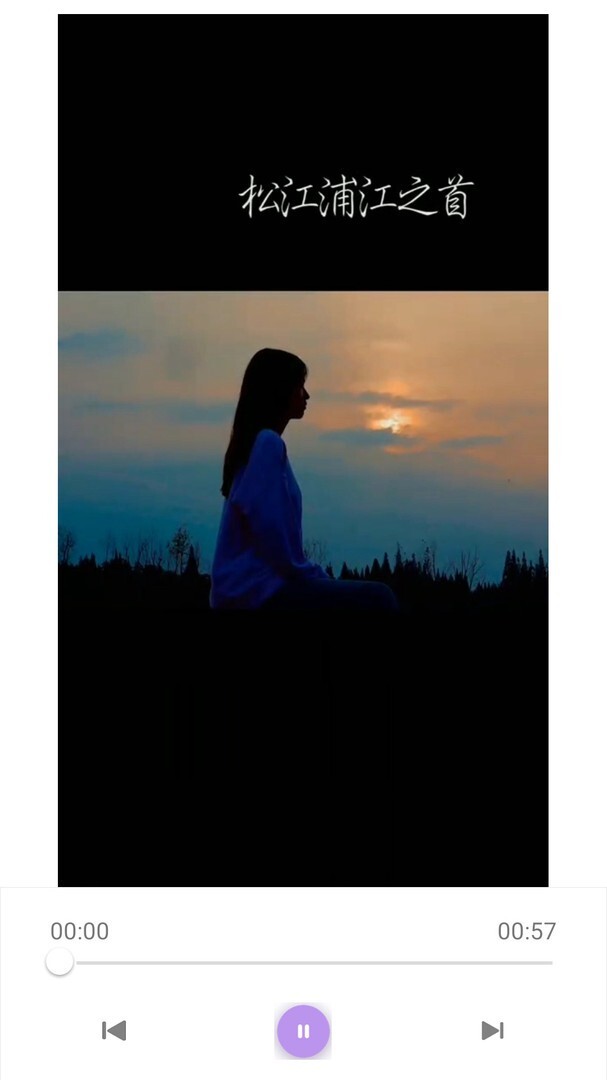Skip to the next video
Image resolution: width=607 pixels, height=1080 pixels.
(x=492, y=1030)
